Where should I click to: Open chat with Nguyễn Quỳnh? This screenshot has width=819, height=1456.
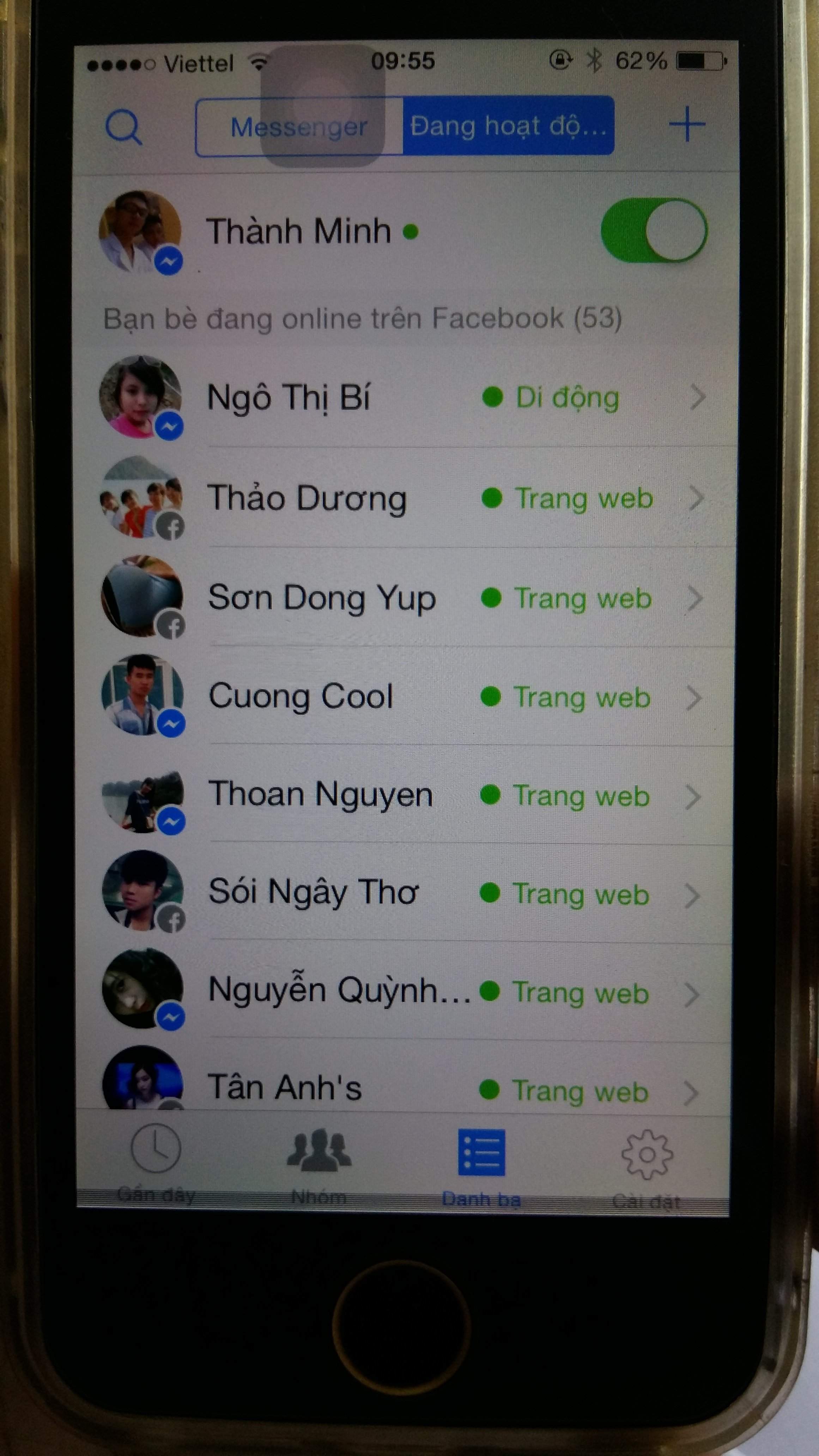click(403, 993)
